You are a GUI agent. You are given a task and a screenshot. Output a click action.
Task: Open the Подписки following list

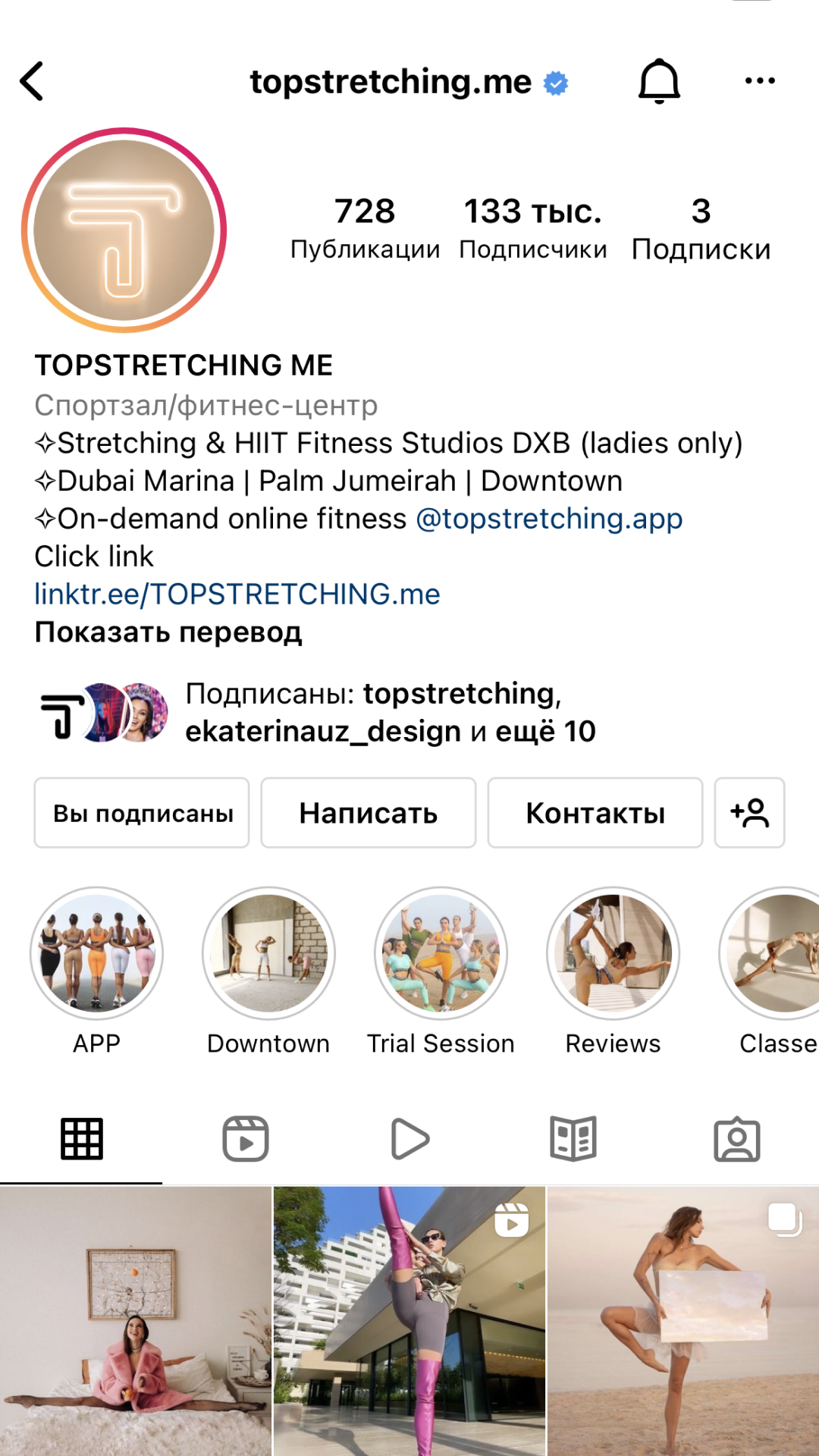pos(701,227)
